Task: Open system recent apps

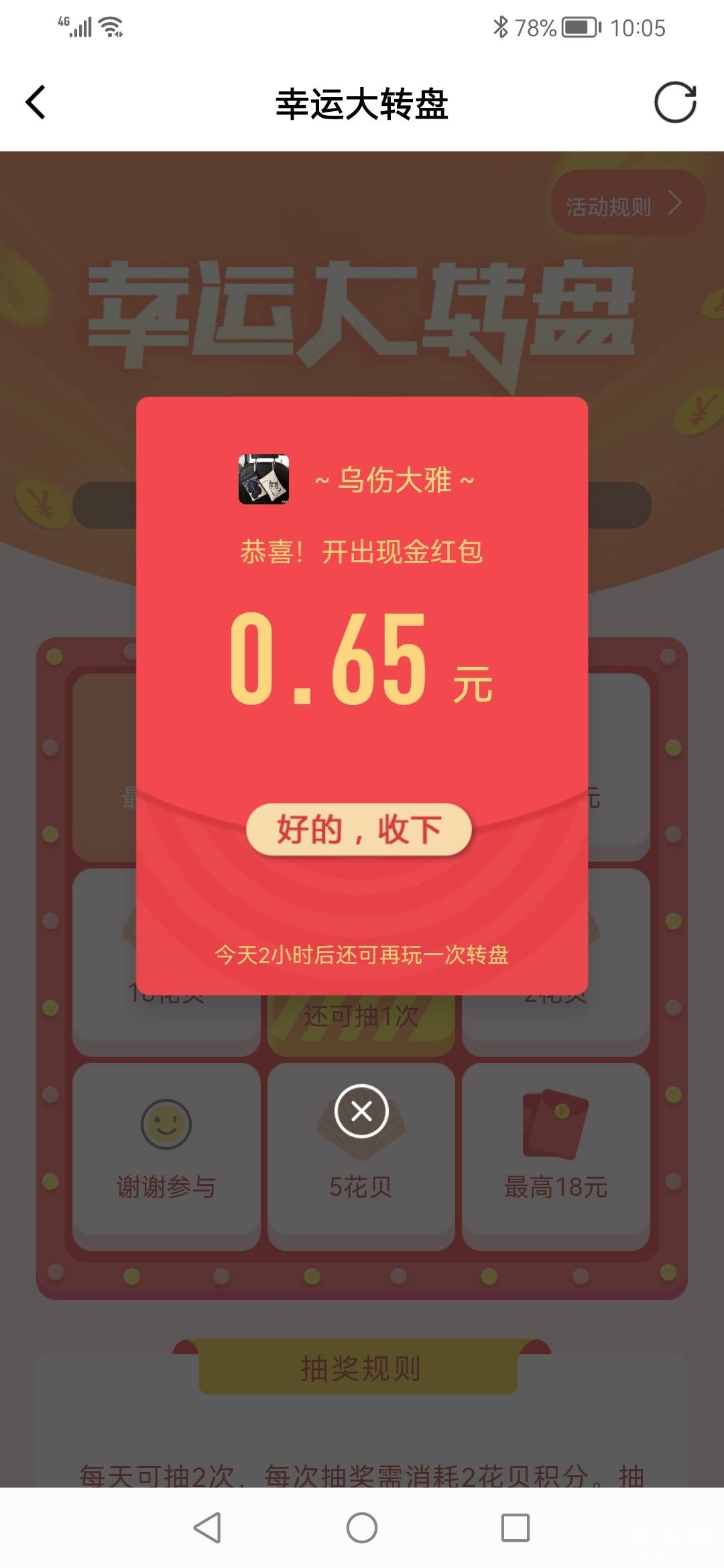Action: click(515, 1528)
